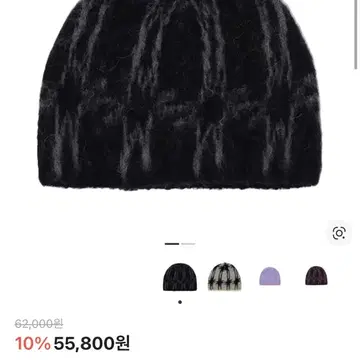Screen dimensions: 360x360
Task: Open the image search lens icon
Action: (339, 233)
